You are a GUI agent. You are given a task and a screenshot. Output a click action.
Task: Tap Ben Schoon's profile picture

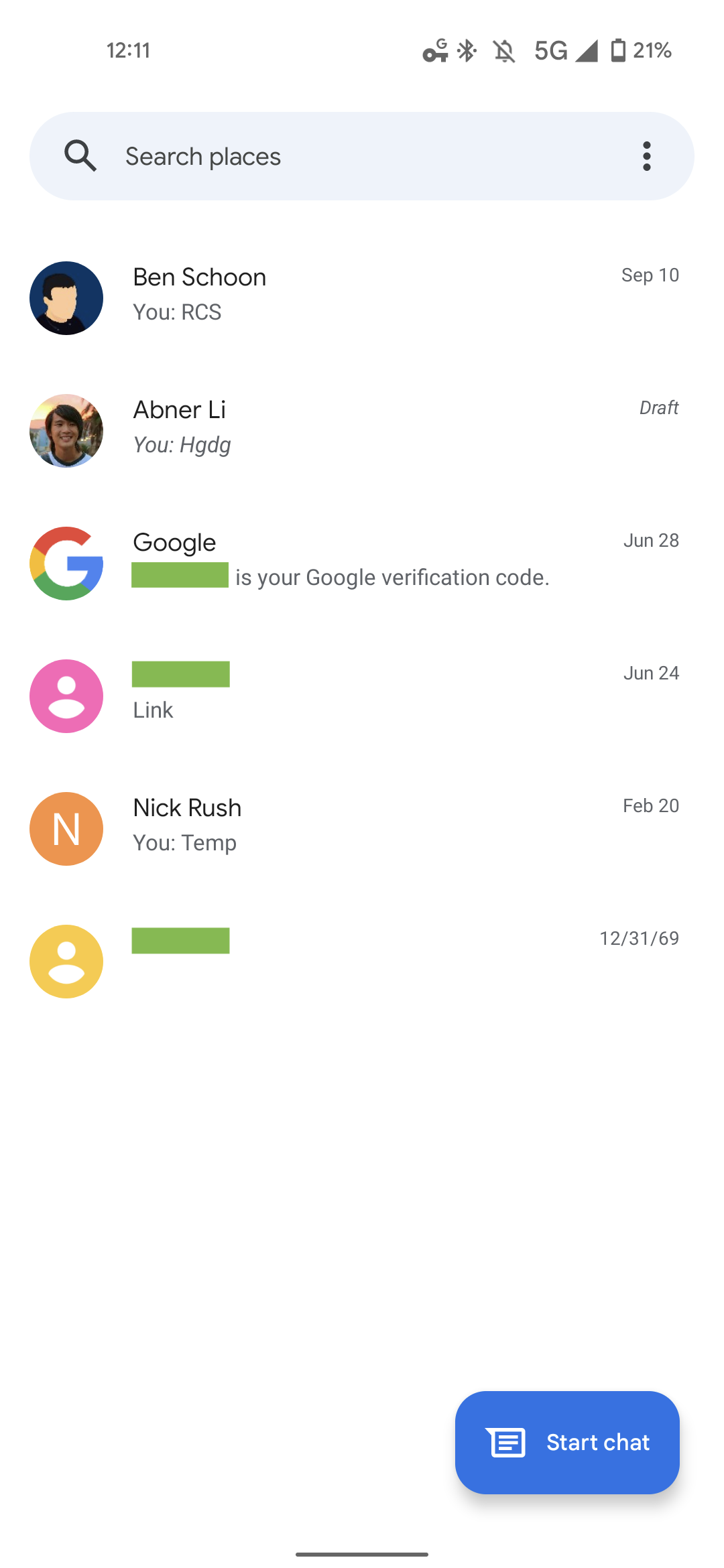click(x=66, y=298)
